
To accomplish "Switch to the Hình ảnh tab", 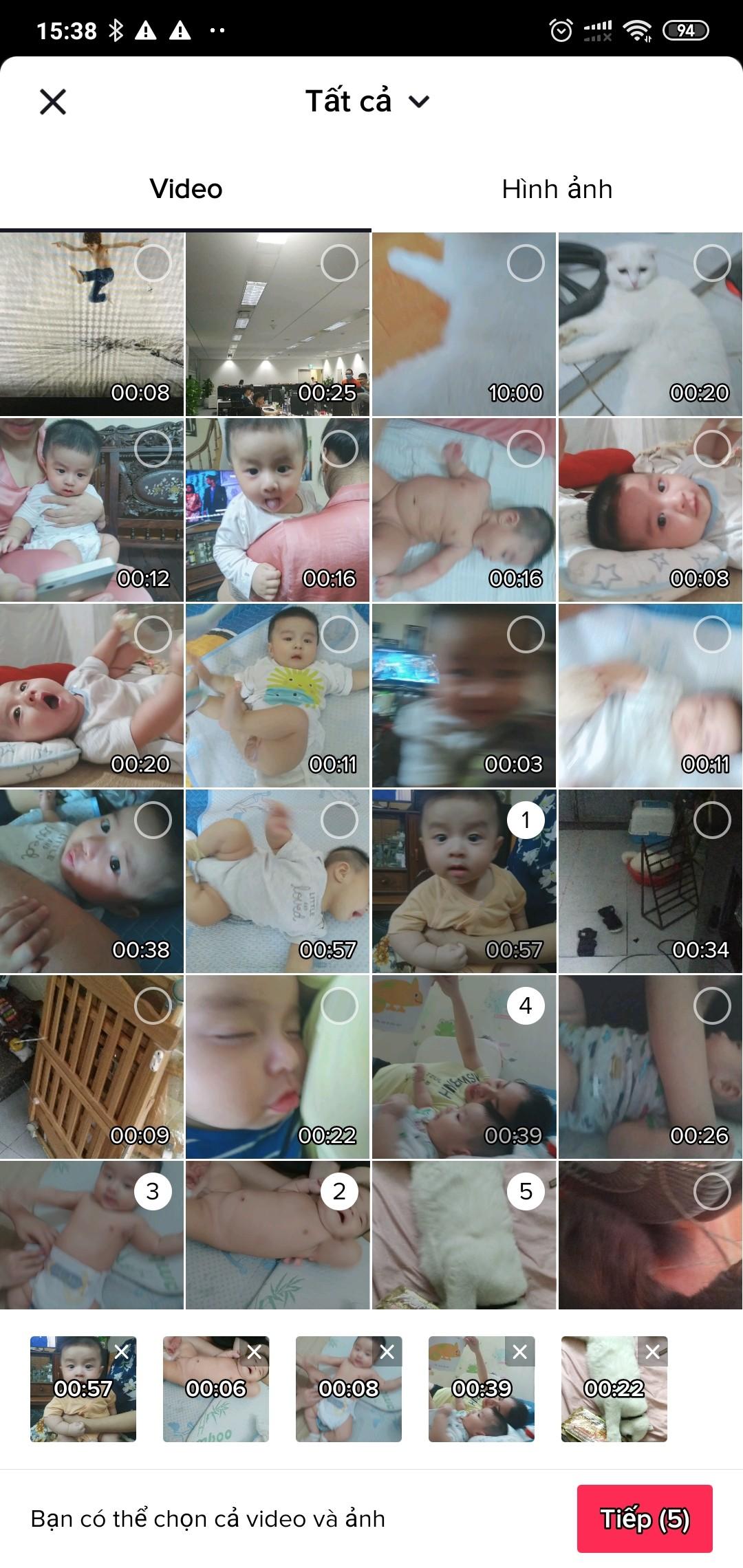I will point(557,189).
